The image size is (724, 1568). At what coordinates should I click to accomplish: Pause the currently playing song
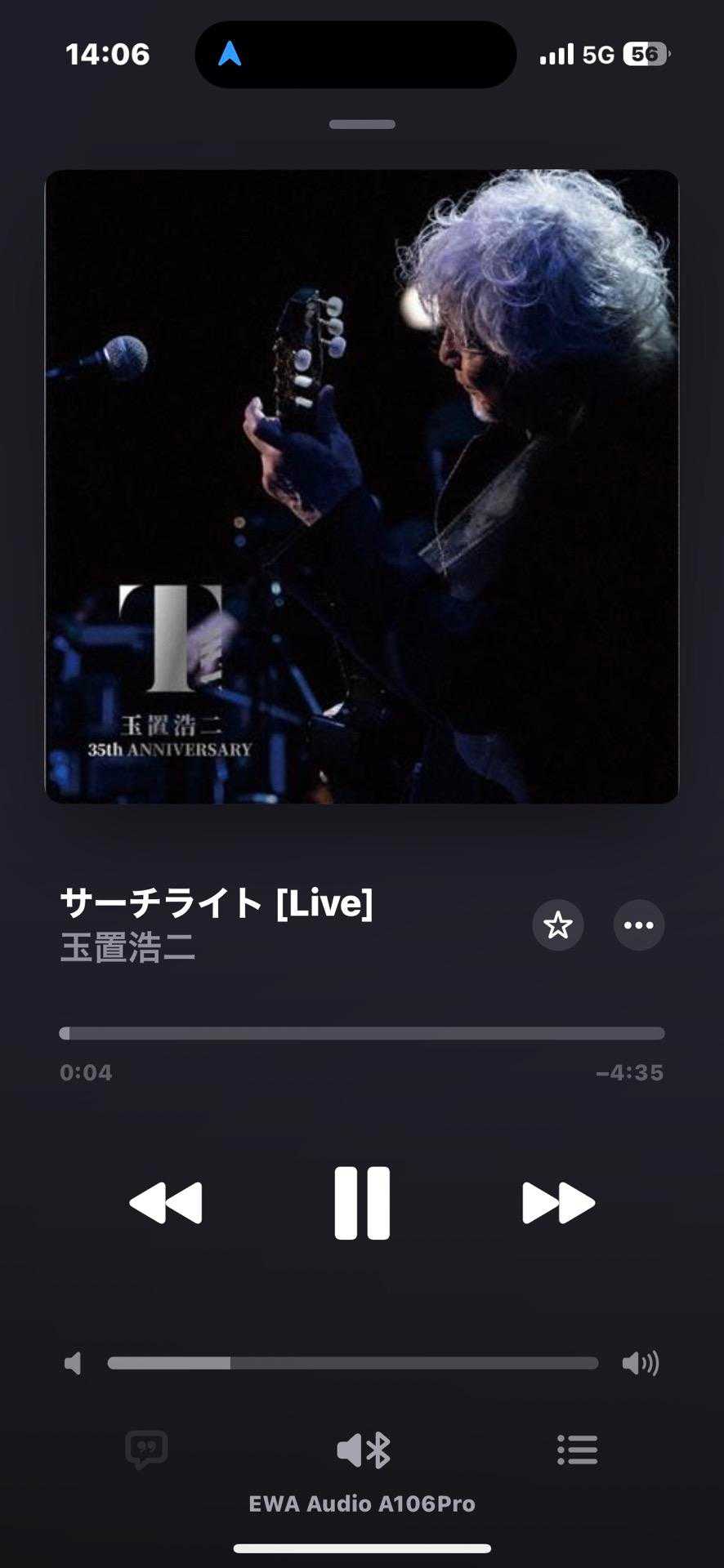click(362, 1203)
